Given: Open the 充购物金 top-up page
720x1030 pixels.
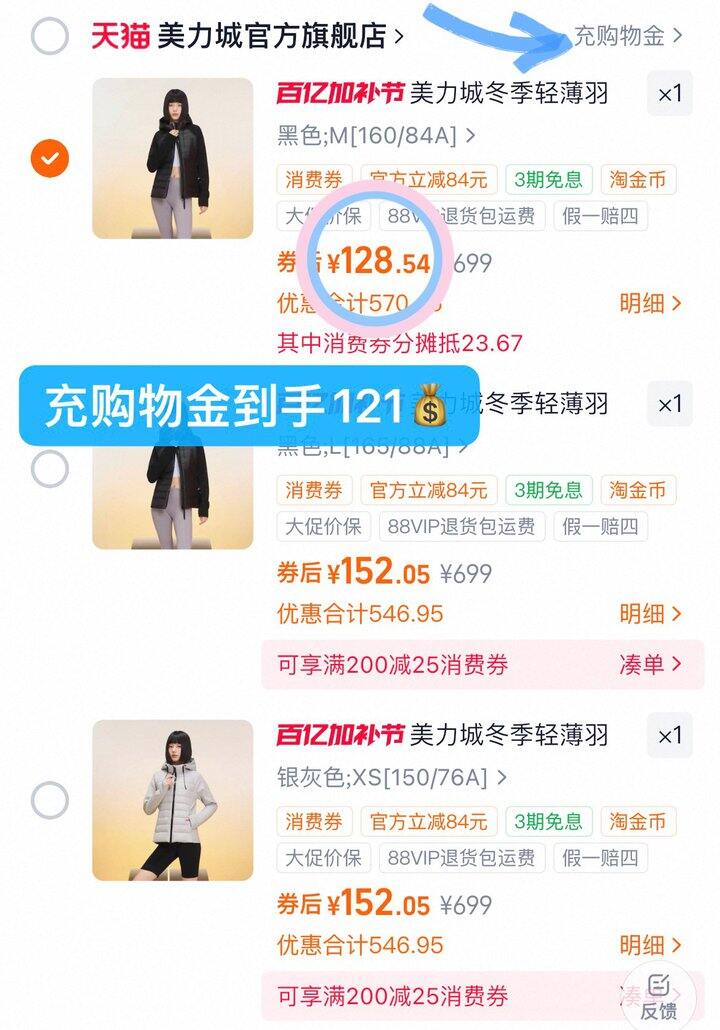Looking at the screenshot, I should tap(622, 35).
